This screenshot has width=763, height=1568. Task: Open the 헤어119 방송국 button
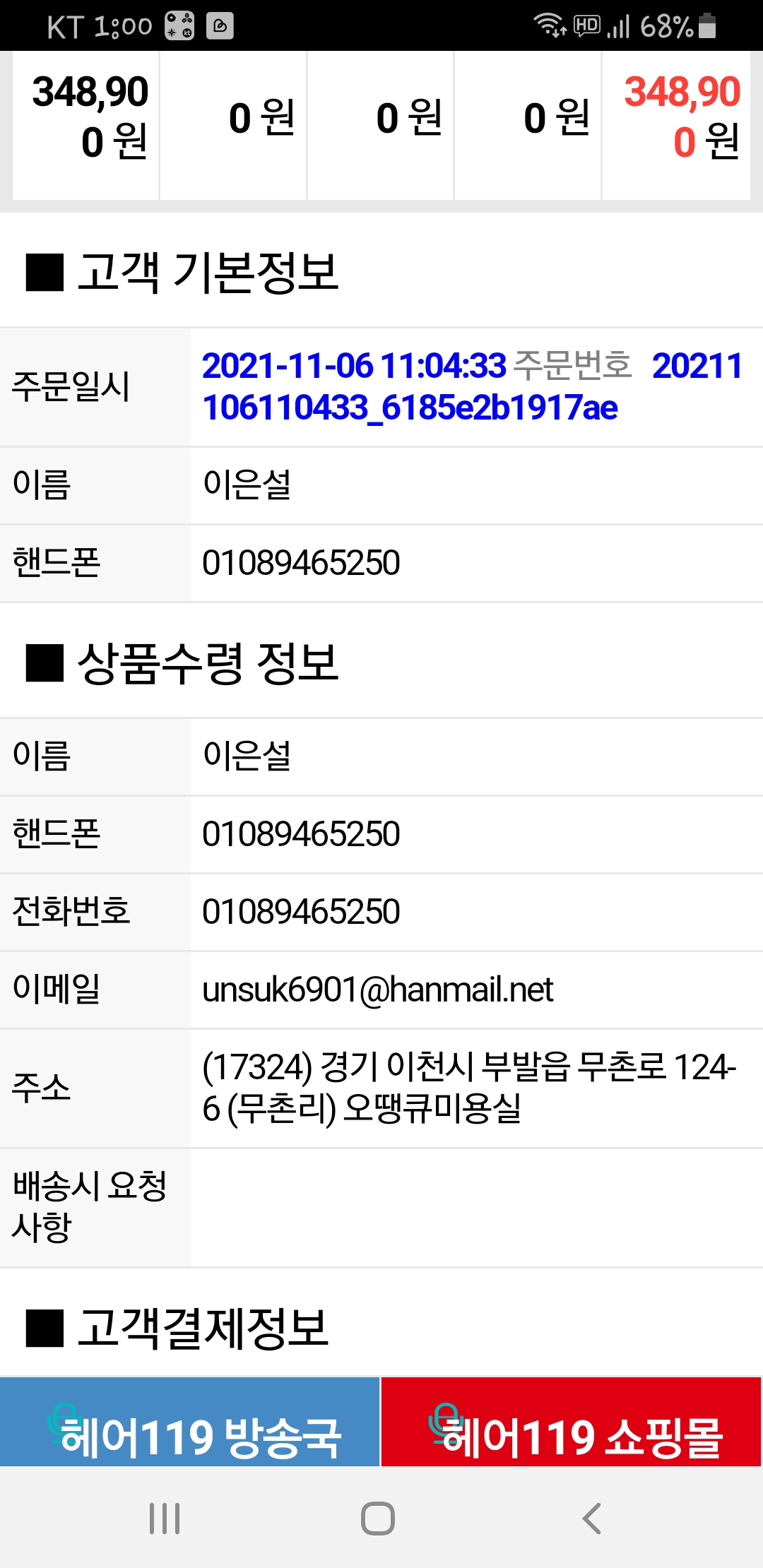(189, 1422)
